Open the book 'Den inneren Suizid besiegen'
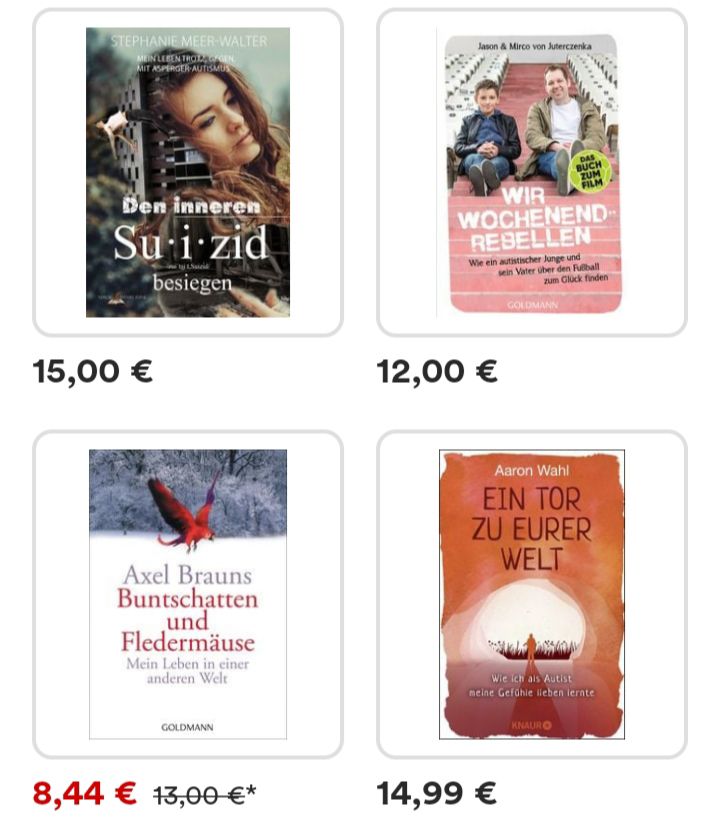The height and width of the screenshot is (828, 720). click(x=188, y=172)
